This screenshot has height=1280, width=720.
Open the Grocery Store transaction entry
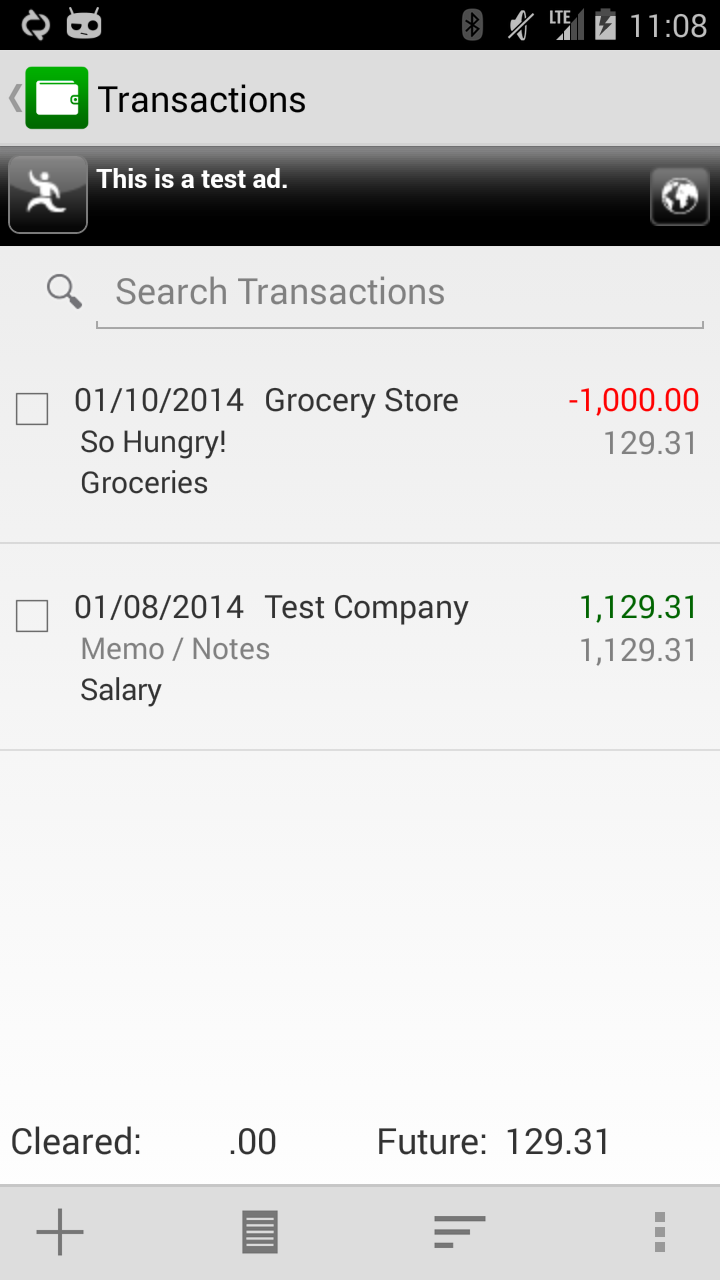[x=360, y=440]
